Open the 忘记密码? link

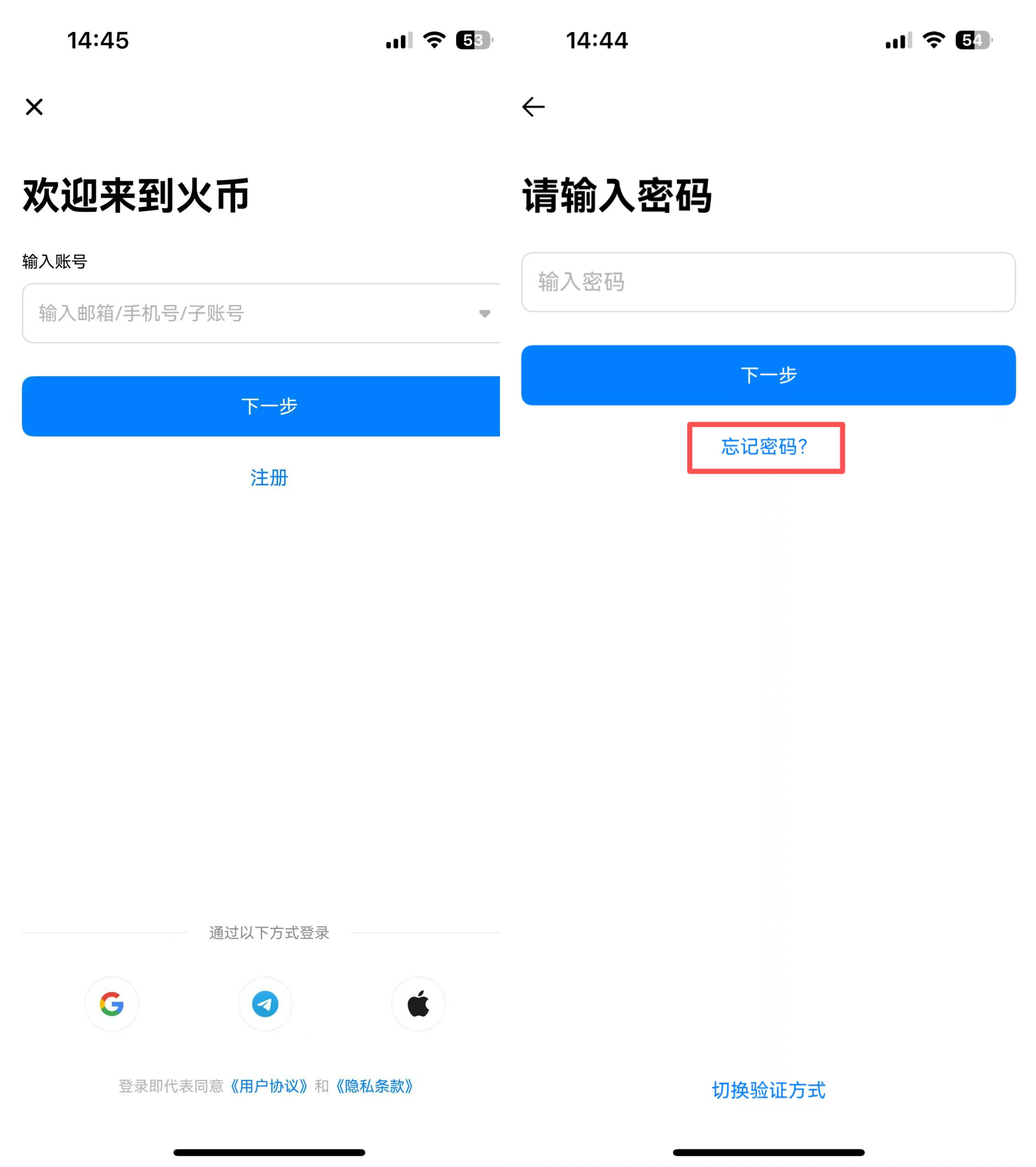point(765,447)
